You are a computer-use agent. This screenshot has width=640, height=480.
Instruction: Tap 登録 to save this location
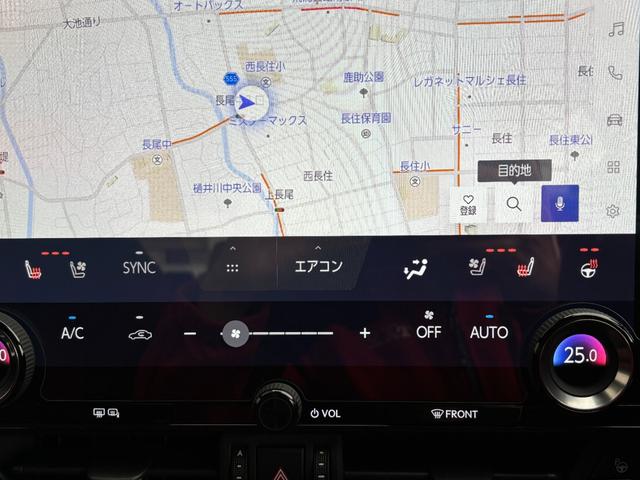[468, 204]
